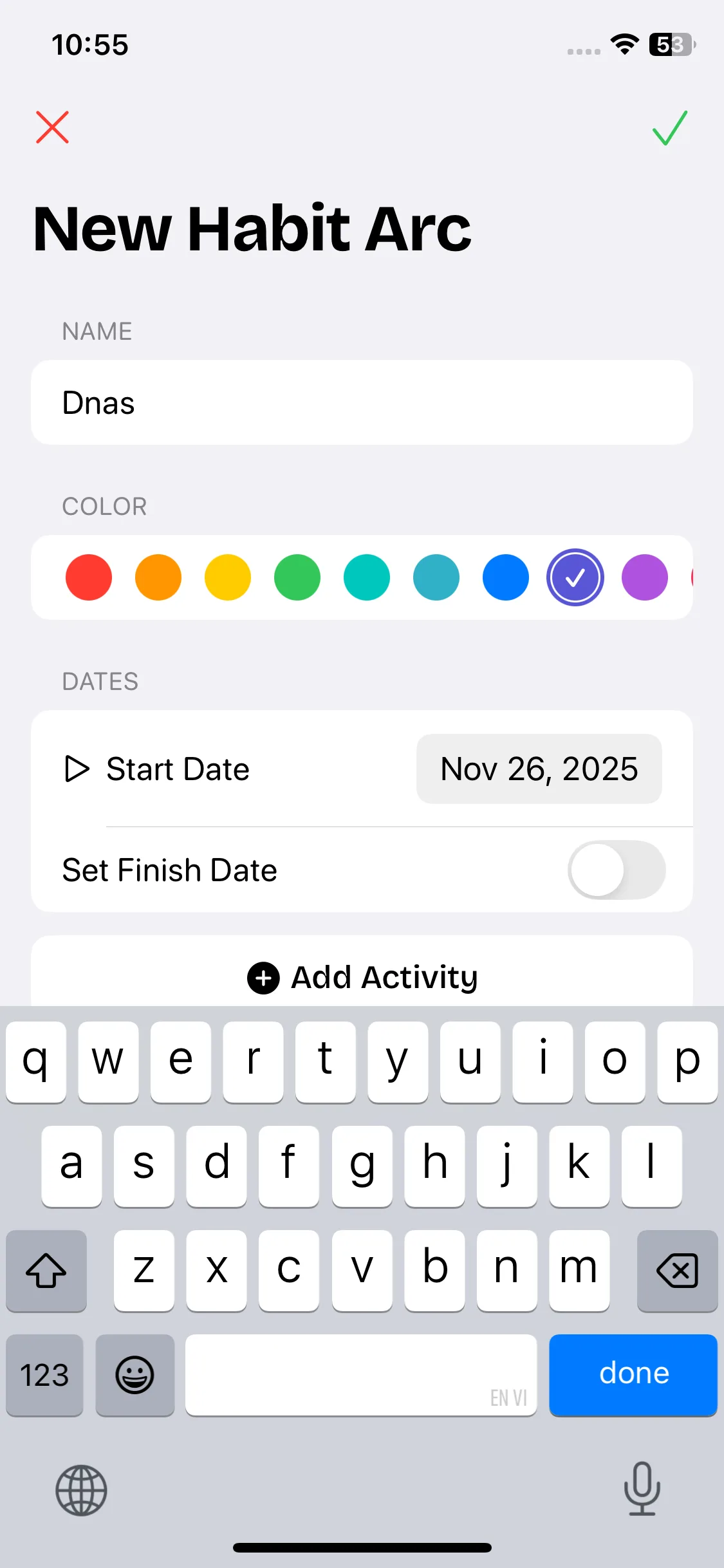Delete a character with the backspace key
The width and height of the screenshot is (724, 1568).
[x=677, y=1270]
